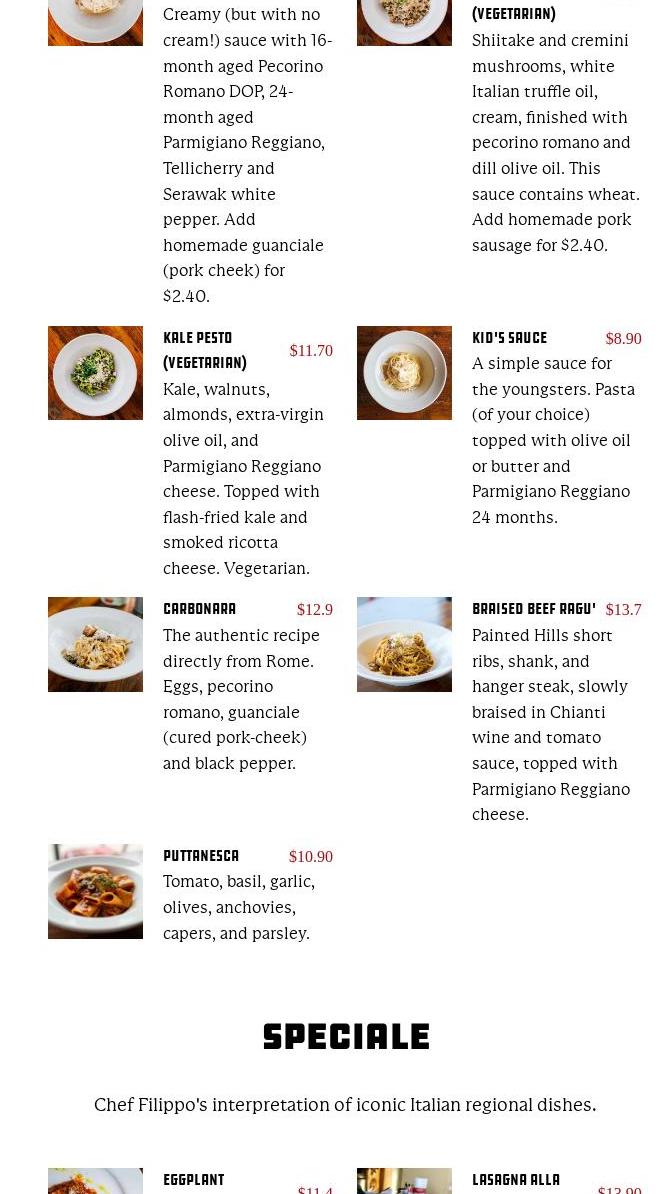Open the Kale Pesto menu item

pos(198,338)
